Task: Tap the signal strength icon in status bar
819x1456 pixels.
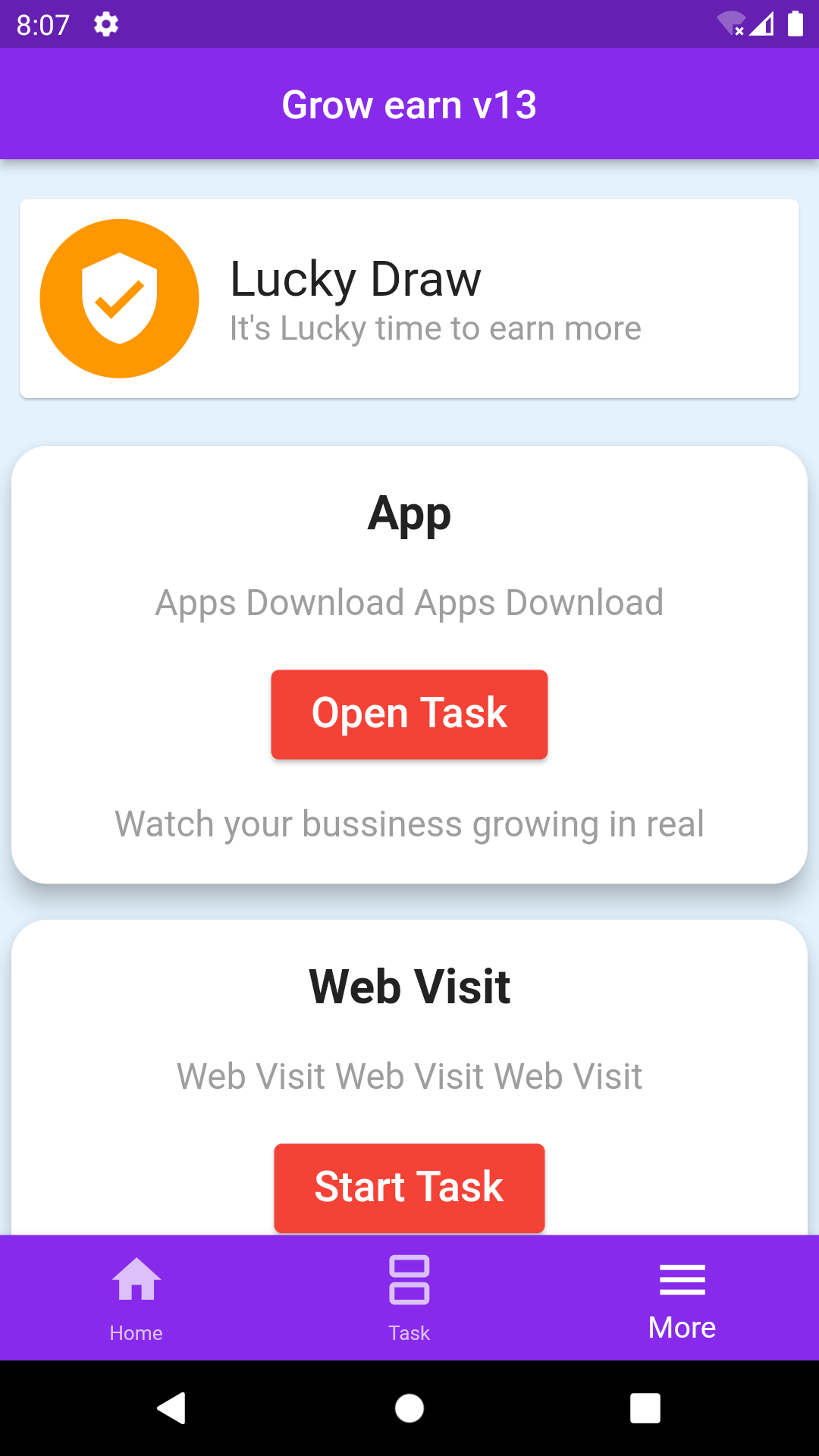Action: [762, 24]
